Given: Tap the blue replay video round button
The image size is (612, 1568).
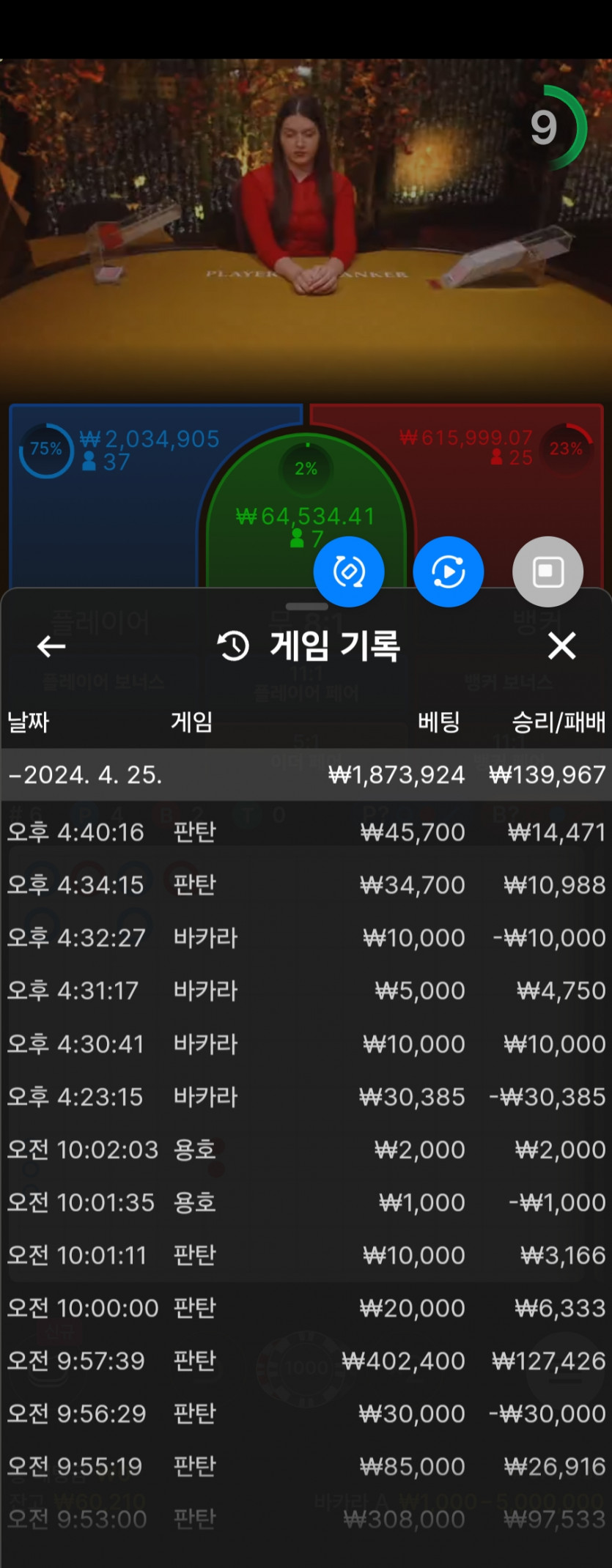Looking at the screenshot, I should point(449,572).
